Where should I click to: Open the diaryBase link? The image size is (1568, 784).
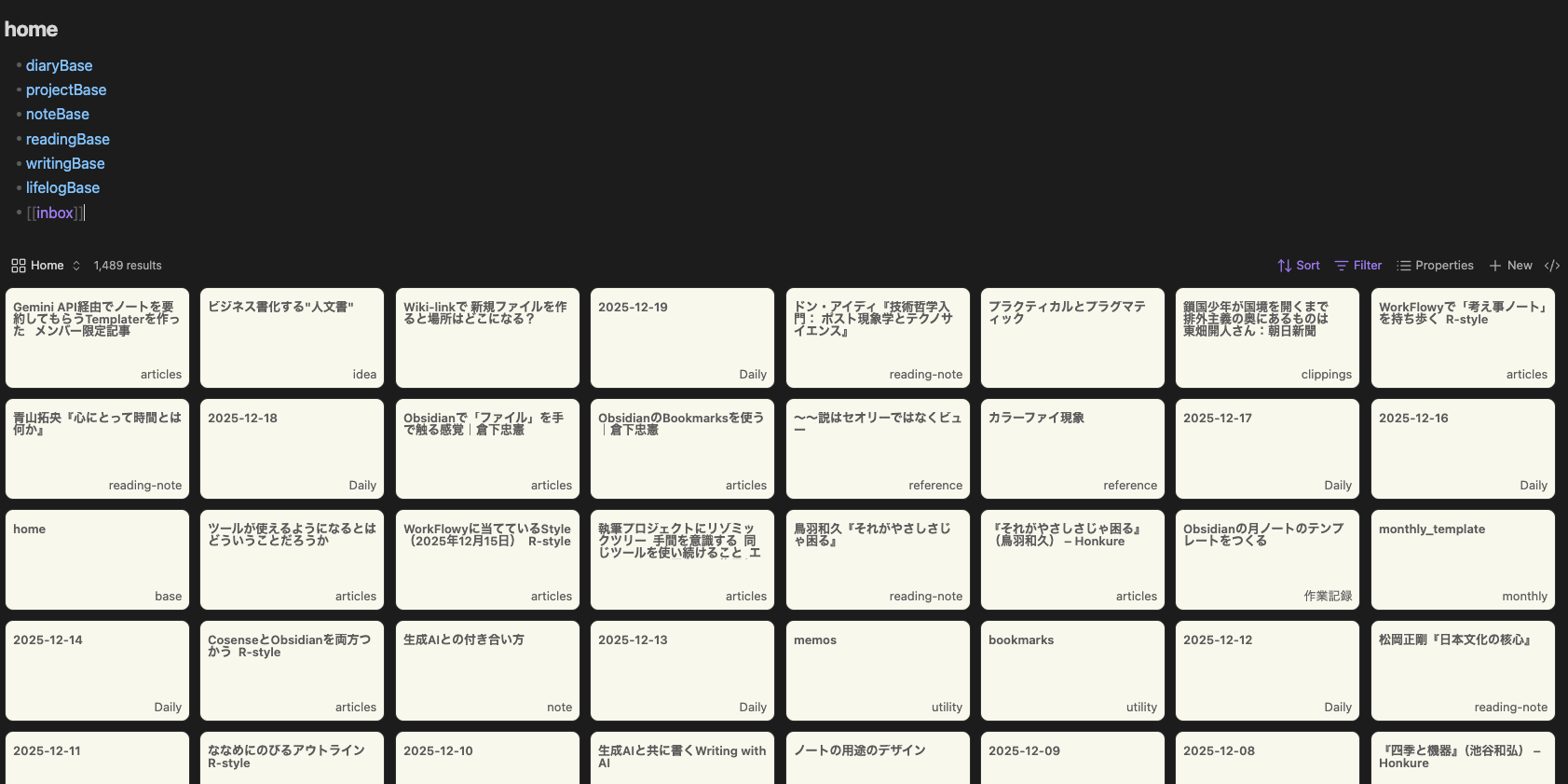pyautogui.click(x=59, y=65)
